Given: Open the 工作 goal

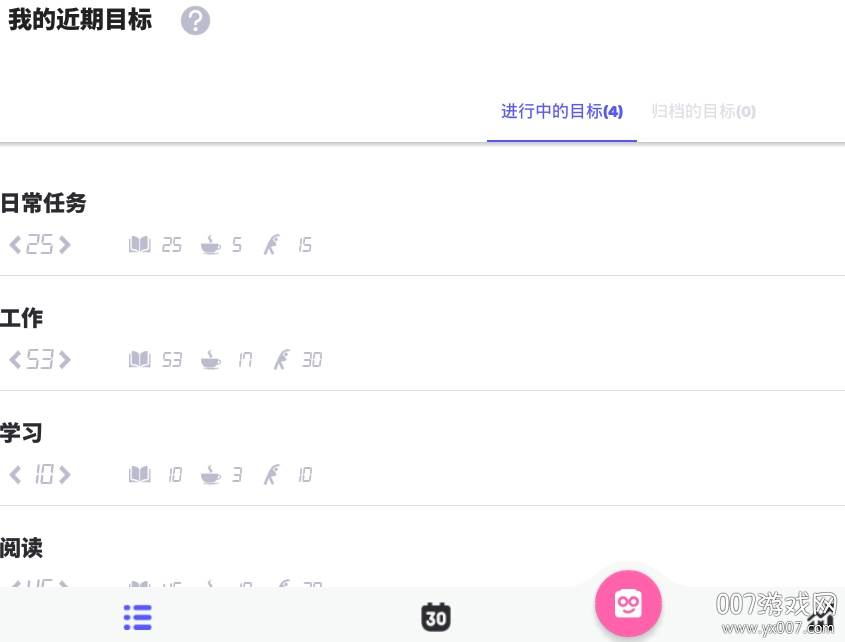Looking at the screenshot, I should (x=22, y=318).
